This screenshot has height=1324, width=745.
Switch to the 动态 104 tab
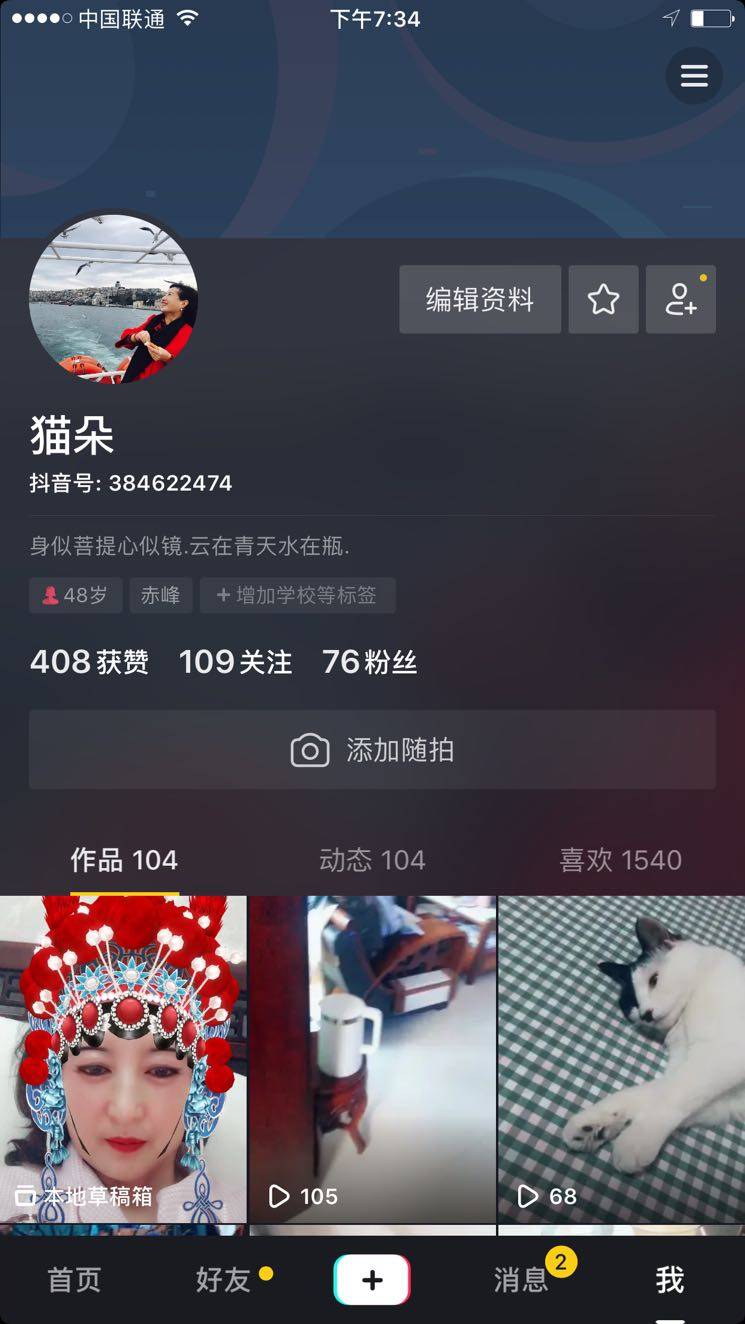point(372,860)
